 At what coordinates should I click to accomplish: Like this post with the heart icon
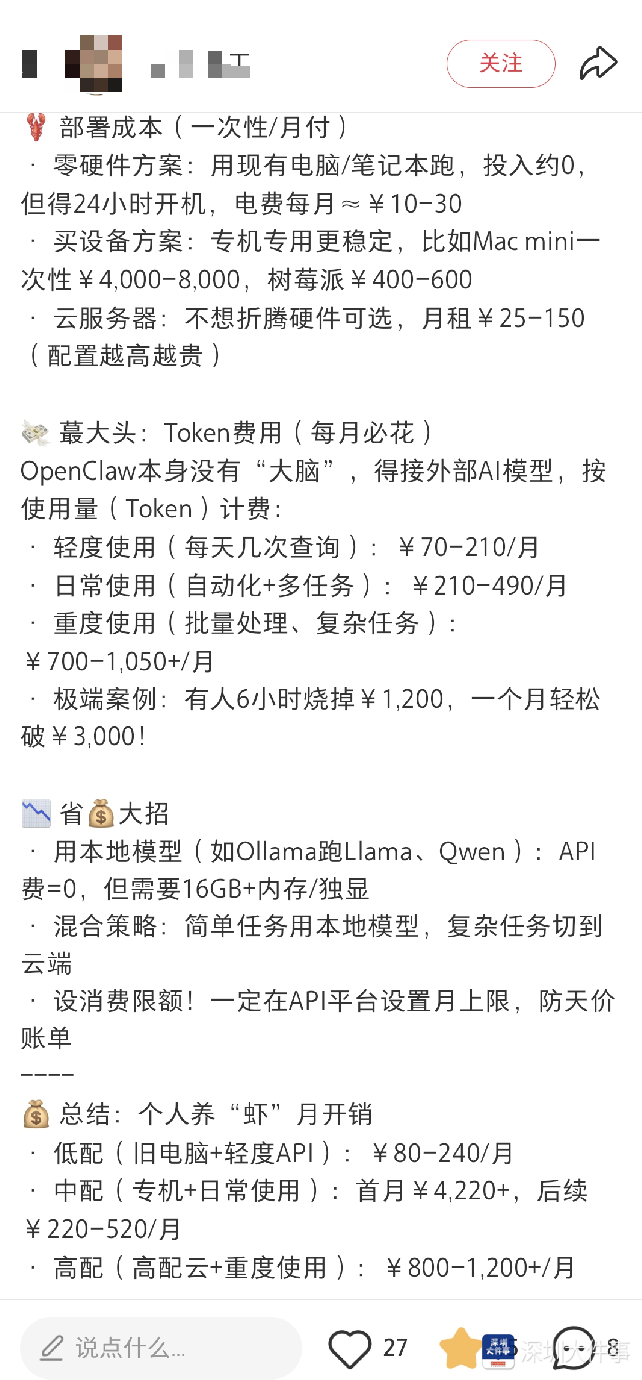click(x=350, y=1348)
